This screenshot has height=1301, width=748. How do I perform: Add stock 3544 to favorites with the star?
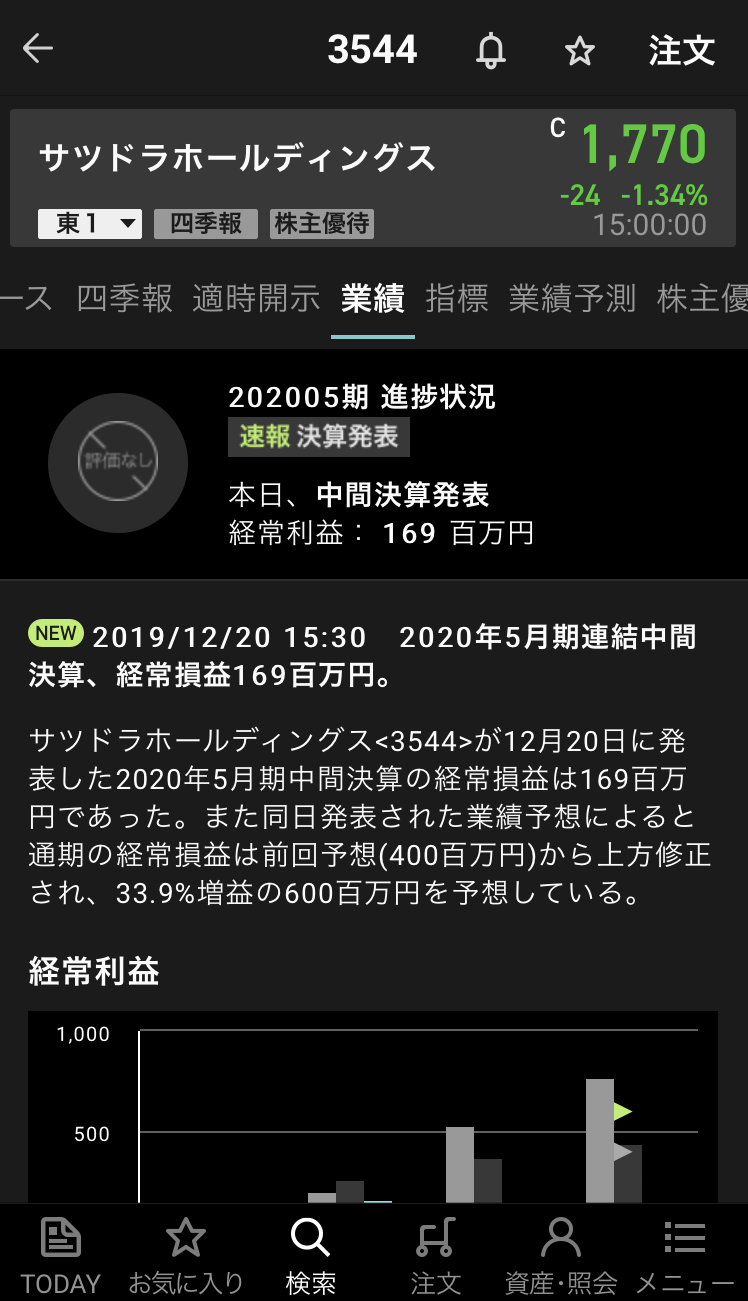point(580,51)
